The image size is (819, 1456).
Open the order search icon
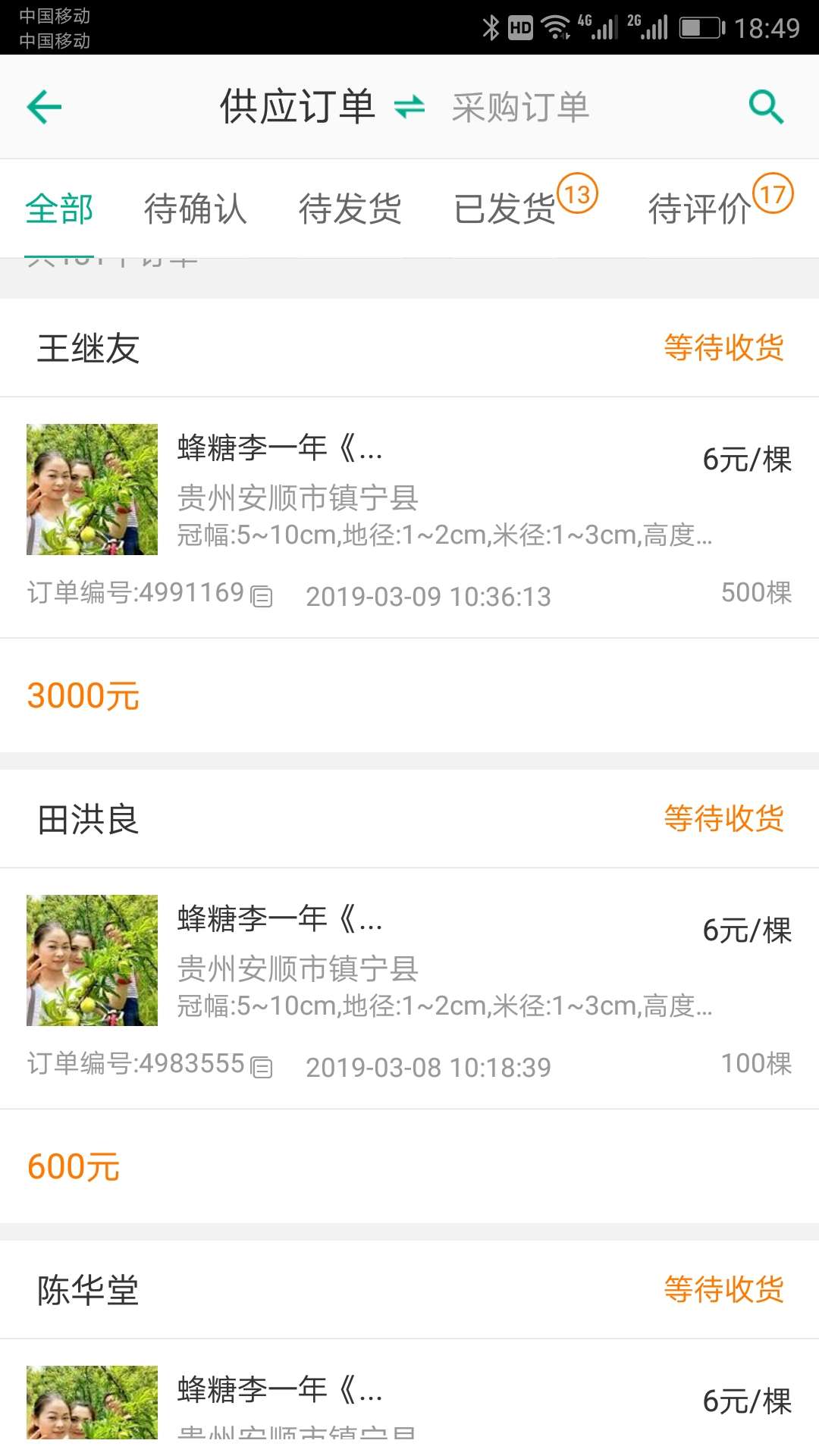coord(766,107)
